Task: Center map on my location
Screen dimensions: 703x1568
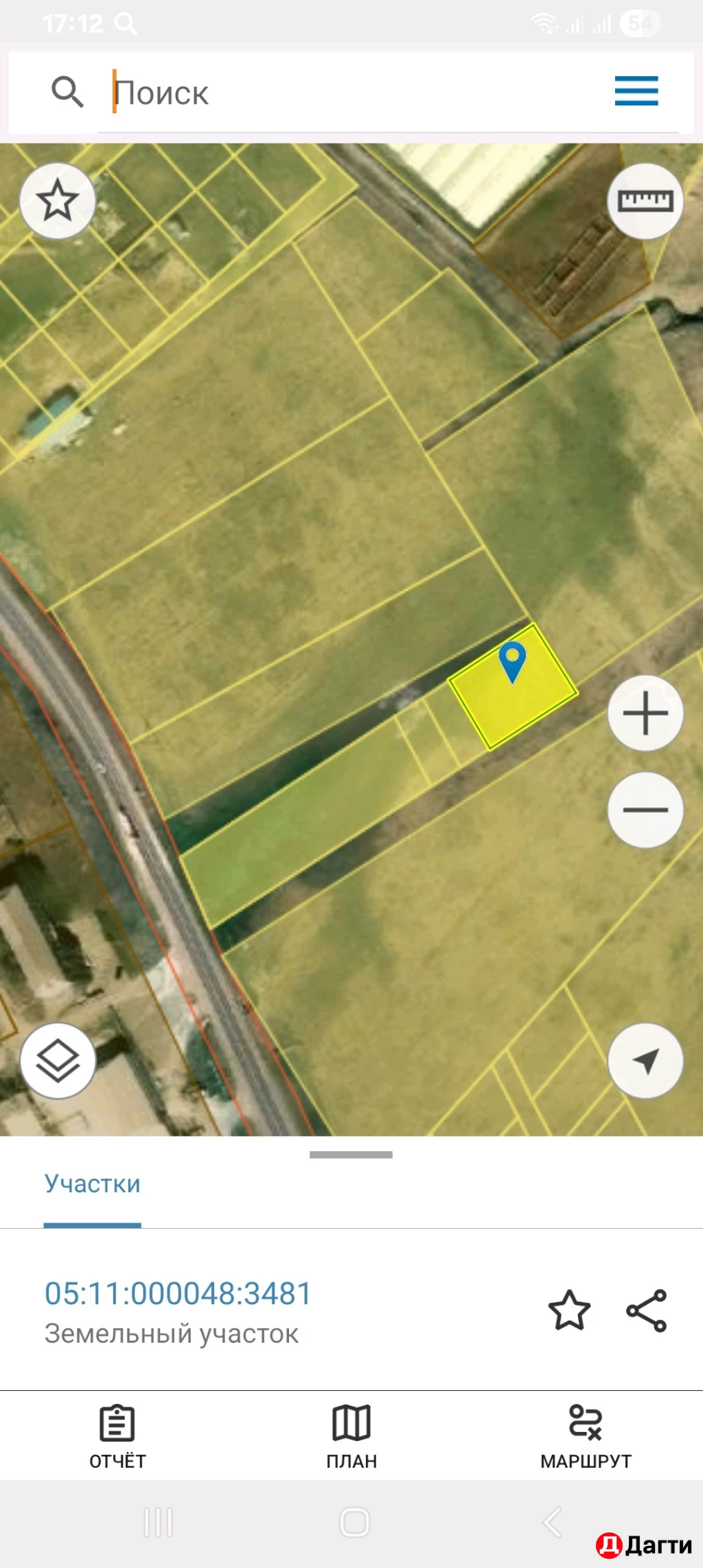Action: pos(645,1061)
